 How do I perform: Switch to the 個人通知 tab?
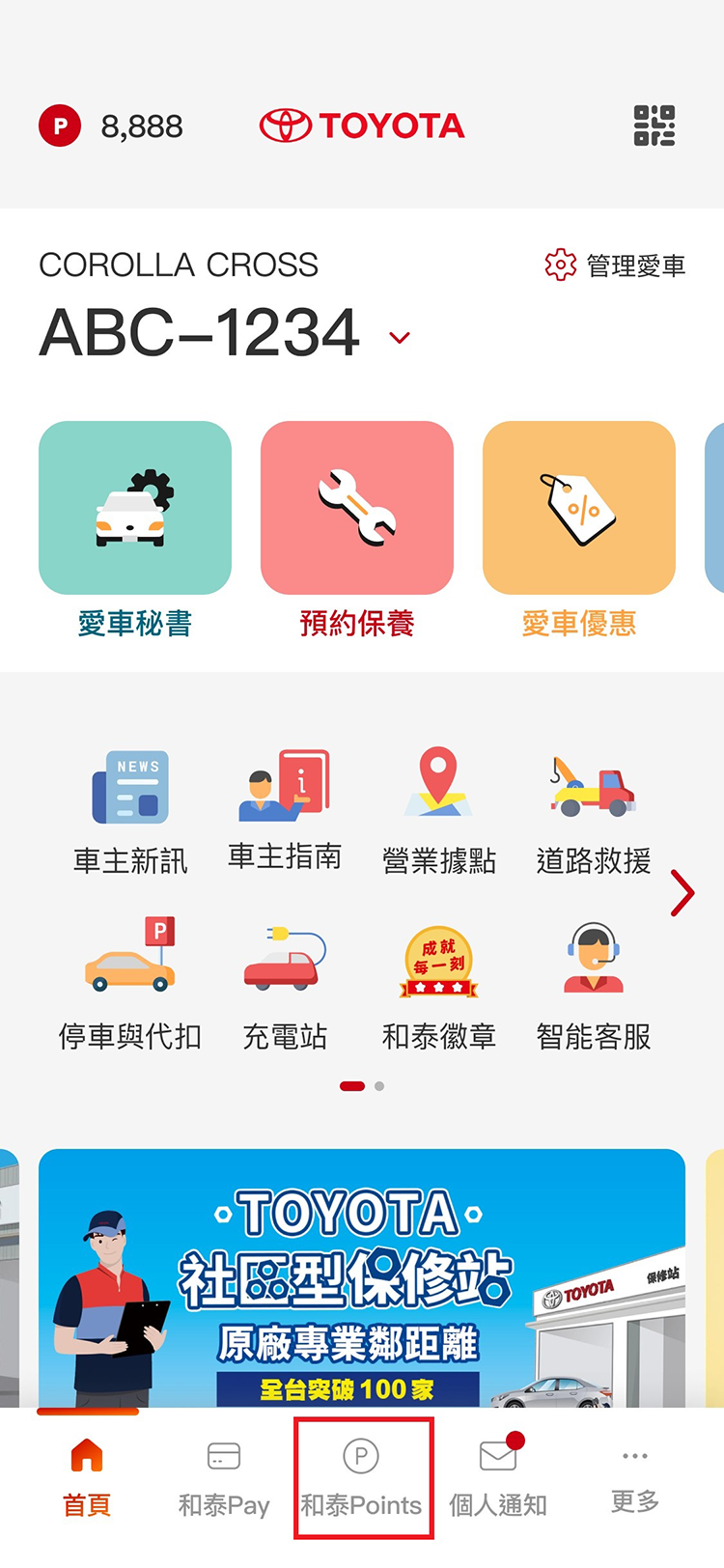(498, 1477)
